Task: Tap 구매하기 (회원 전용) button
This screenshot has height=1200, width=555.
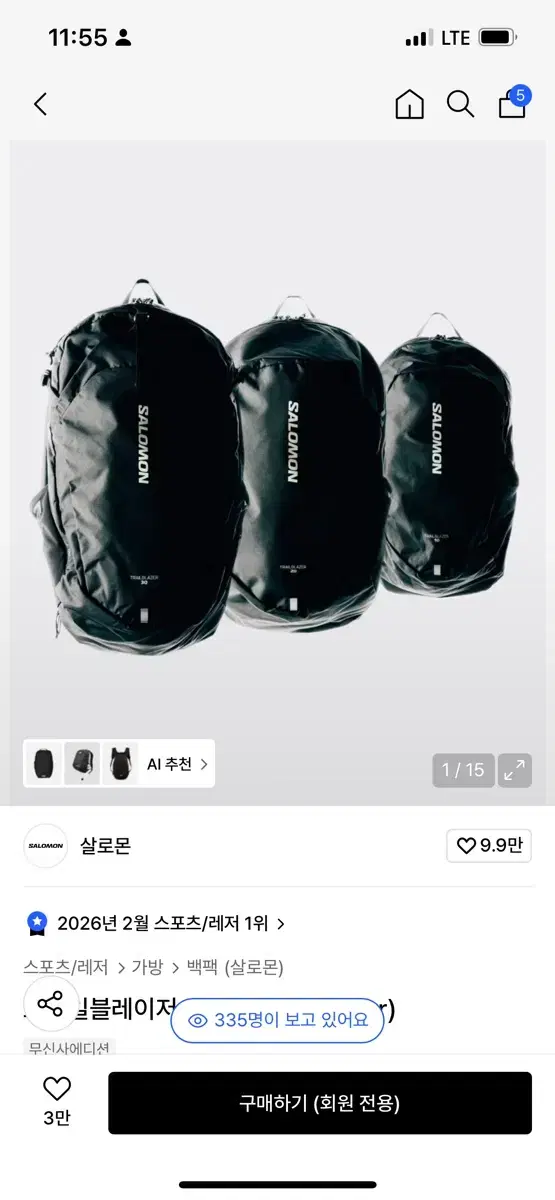Action: (320, 1103)
